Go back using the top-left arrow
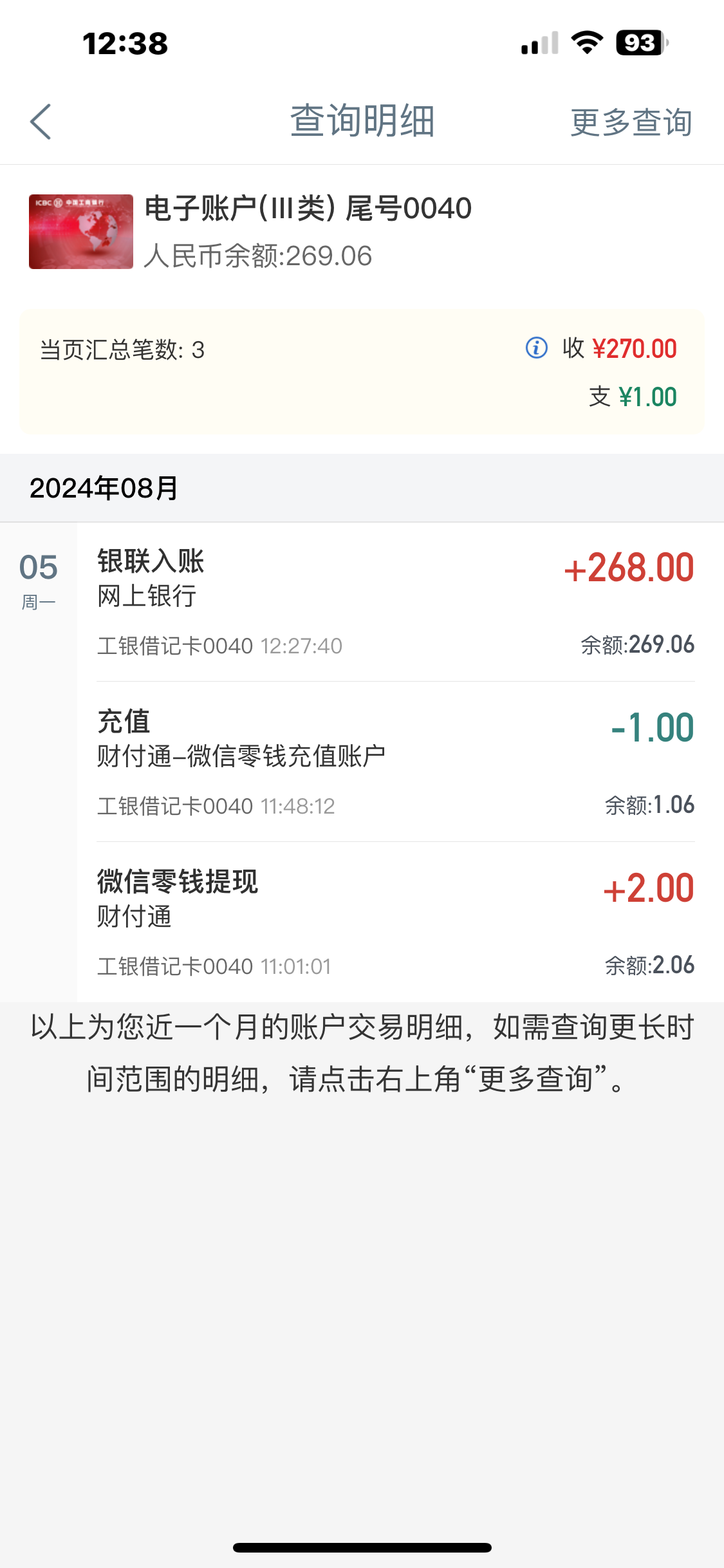Screen dimensions: 724x1568 coord(41,122)
